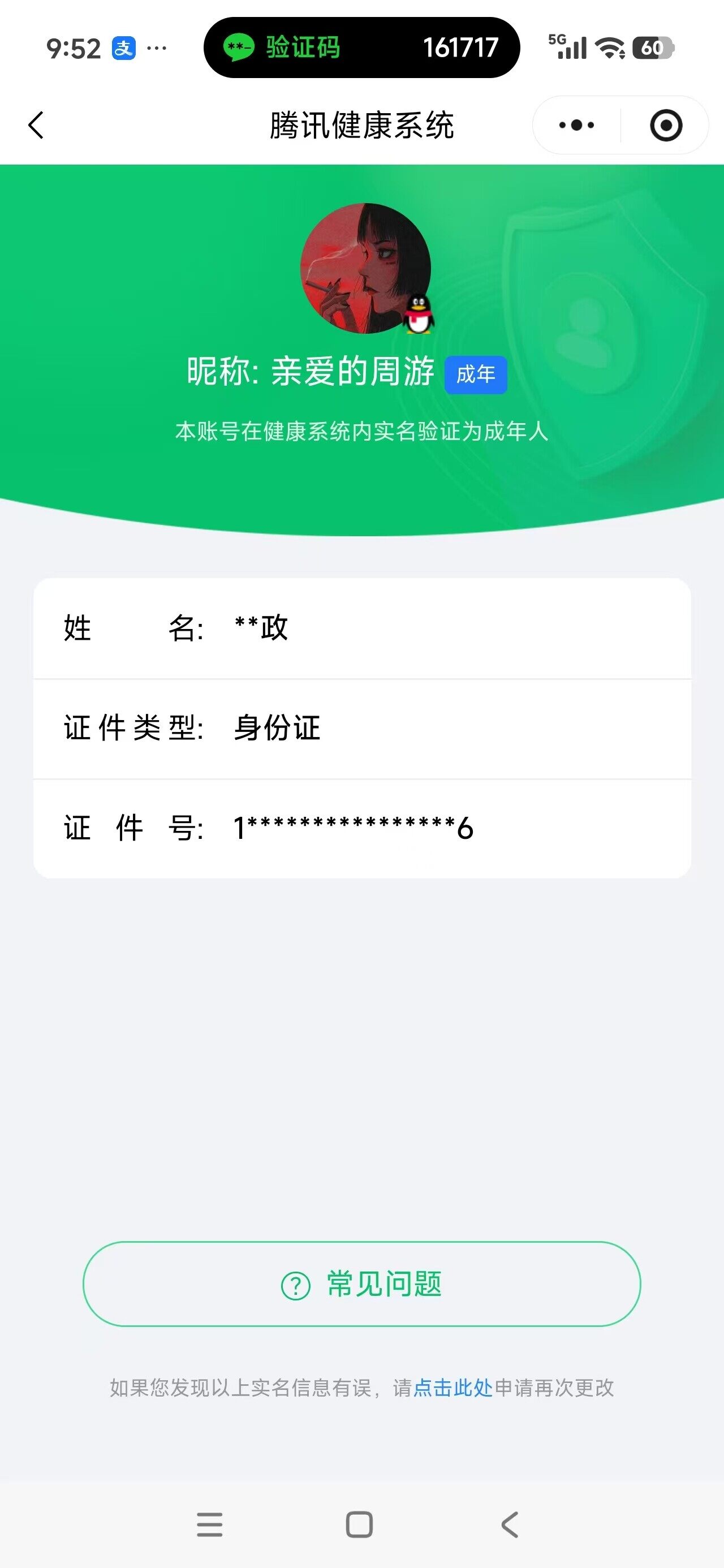Go back using the header arrow
Image resolution: width=724 pixels, height=1568 pixels.
[37, 126]
